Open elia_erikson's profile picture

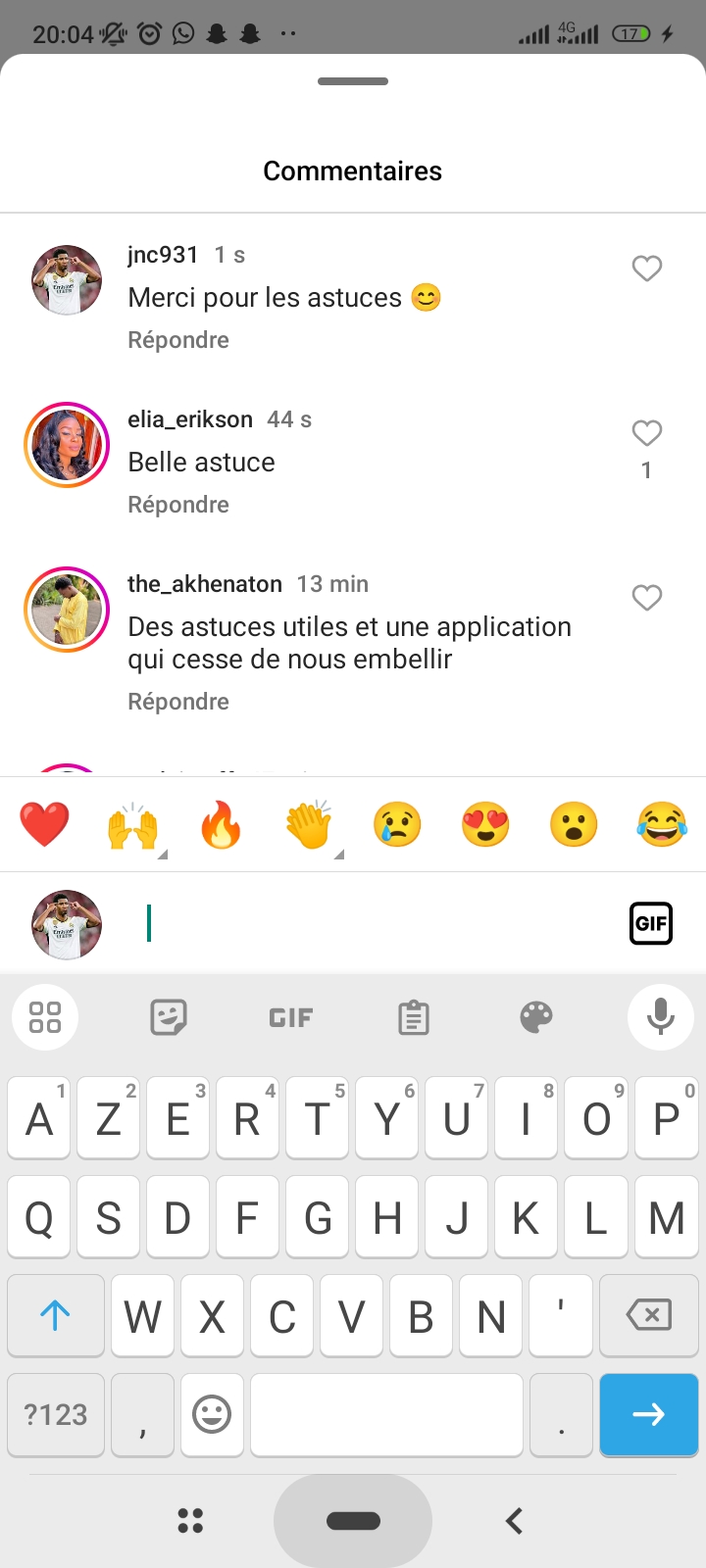click(67, 445)
